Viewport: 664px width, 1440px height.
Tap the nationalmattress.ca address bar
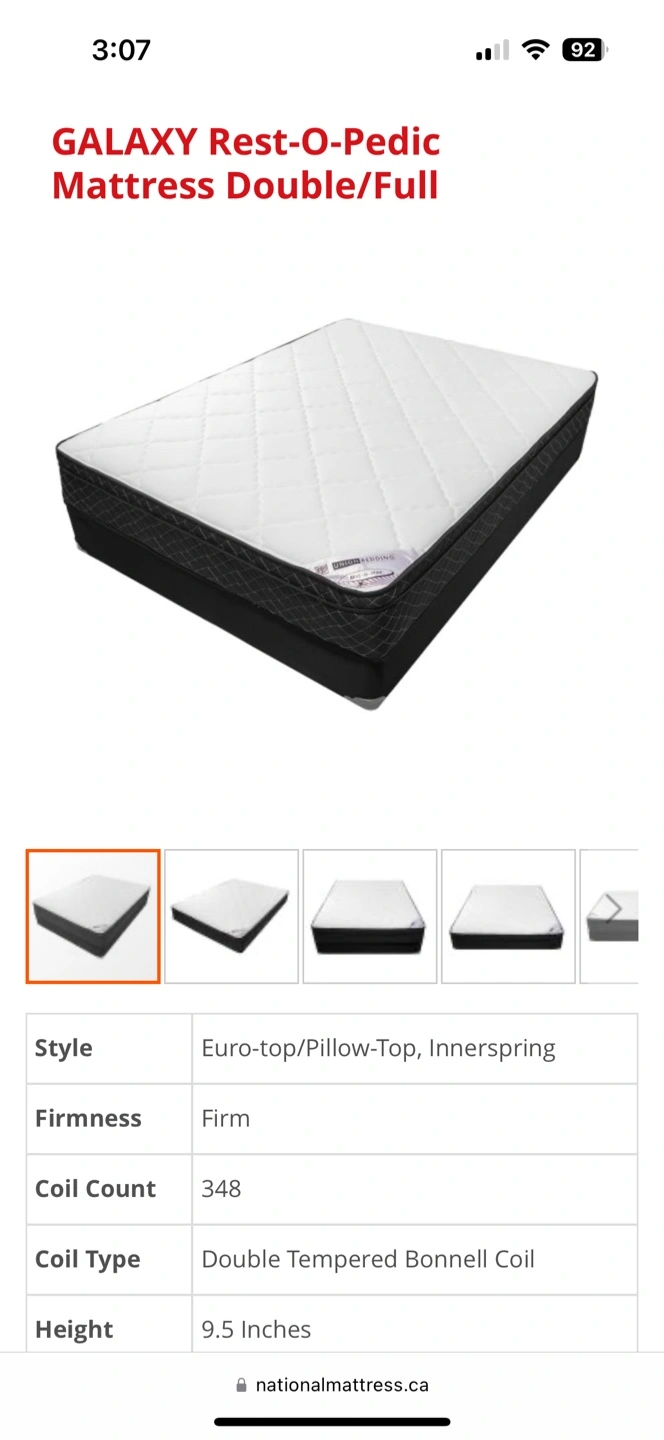click(332, 1385)
